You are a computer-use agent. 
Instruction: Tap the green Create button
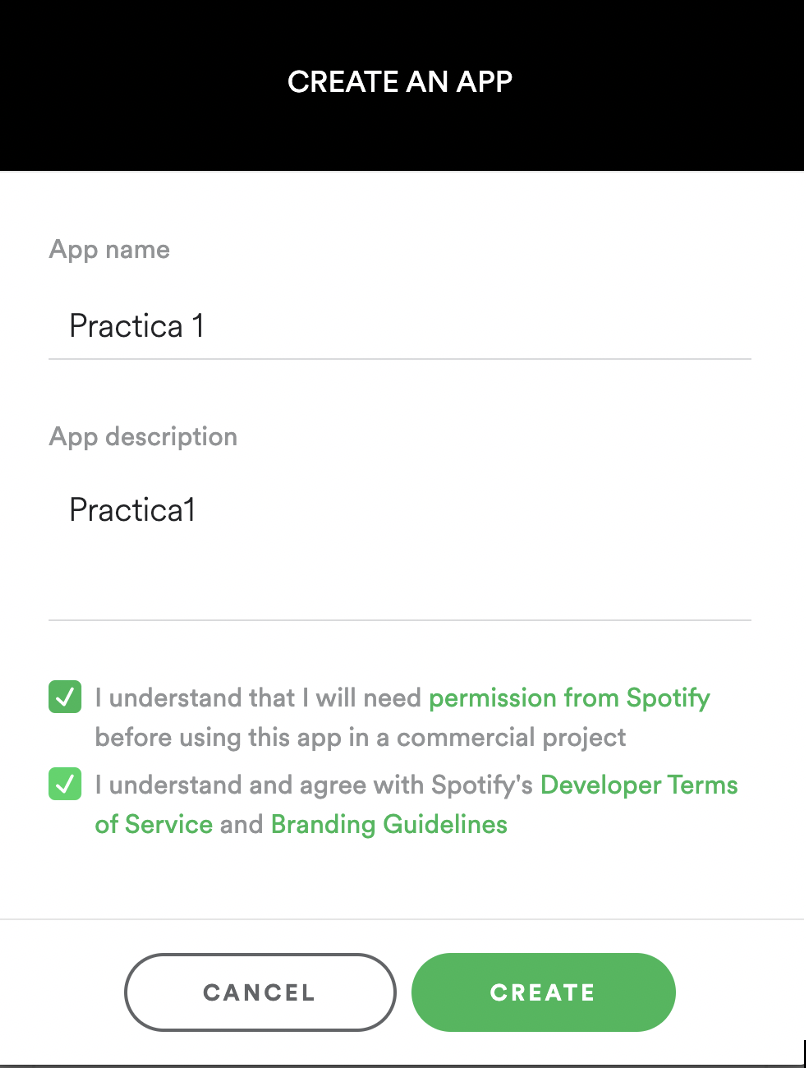[x=543, y=992]
